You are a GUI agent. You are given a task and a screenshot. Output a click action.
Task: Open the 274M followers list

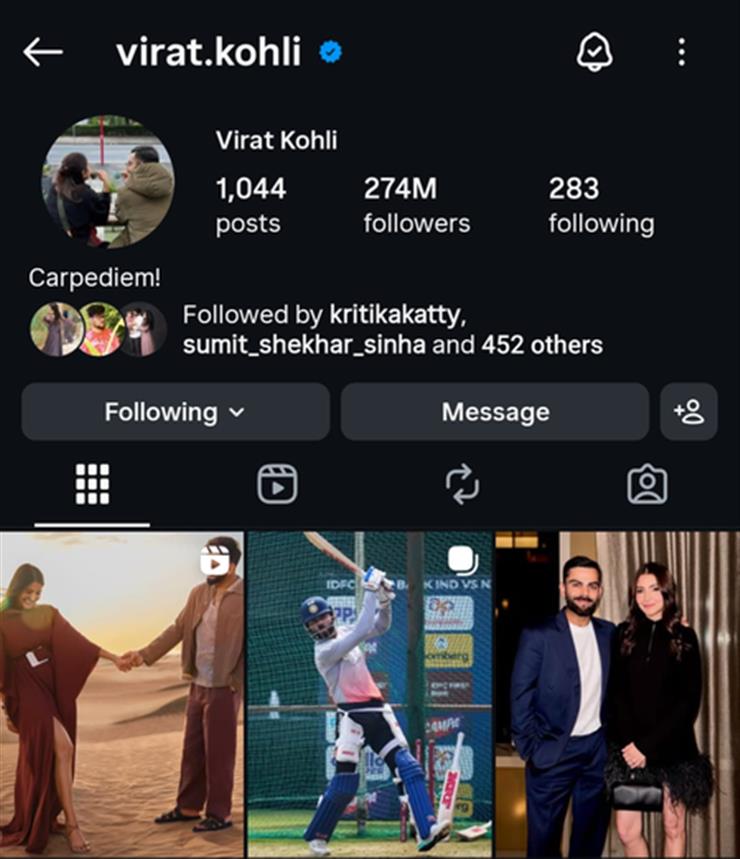tap(416, 205)
